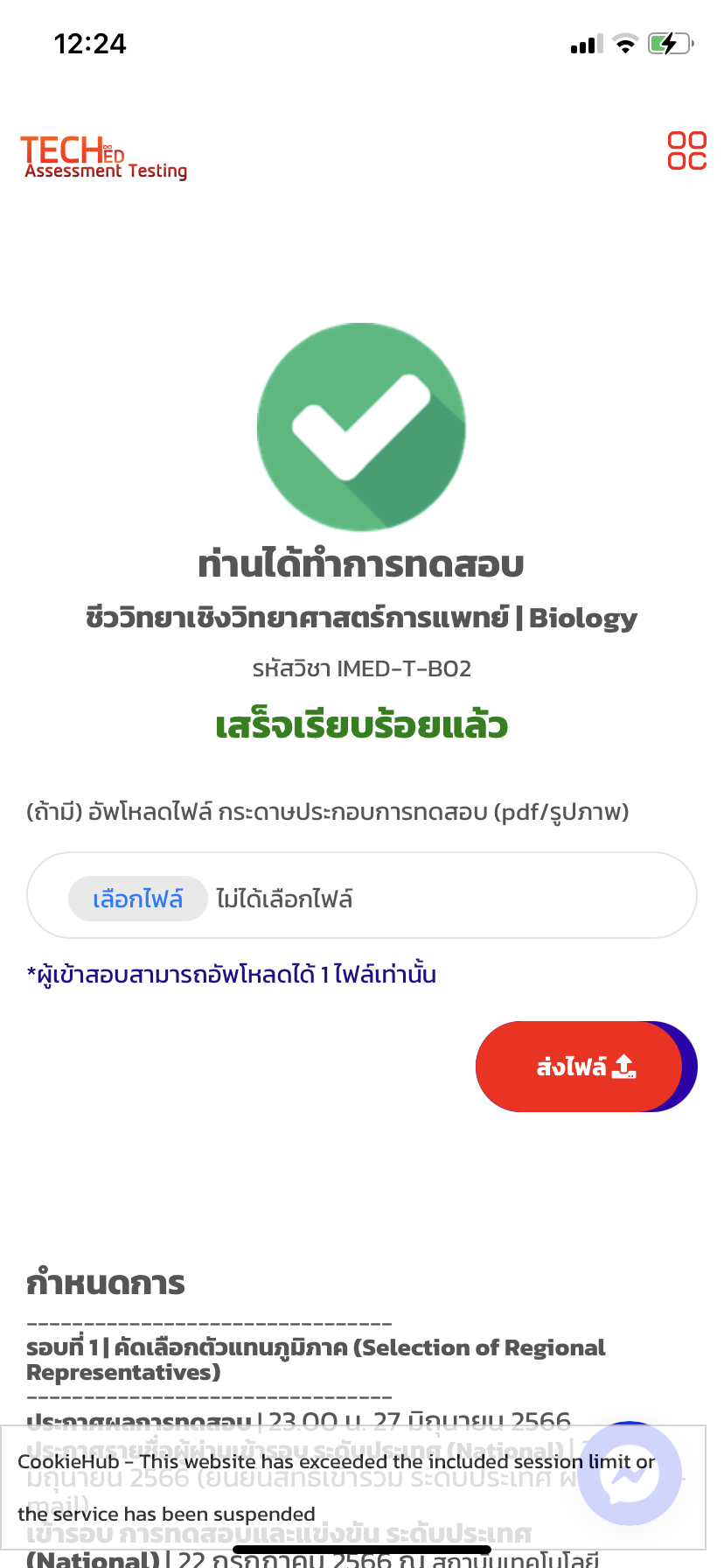Open the Messenger chat bubble
The image size is (724, 1568).
630,1474
